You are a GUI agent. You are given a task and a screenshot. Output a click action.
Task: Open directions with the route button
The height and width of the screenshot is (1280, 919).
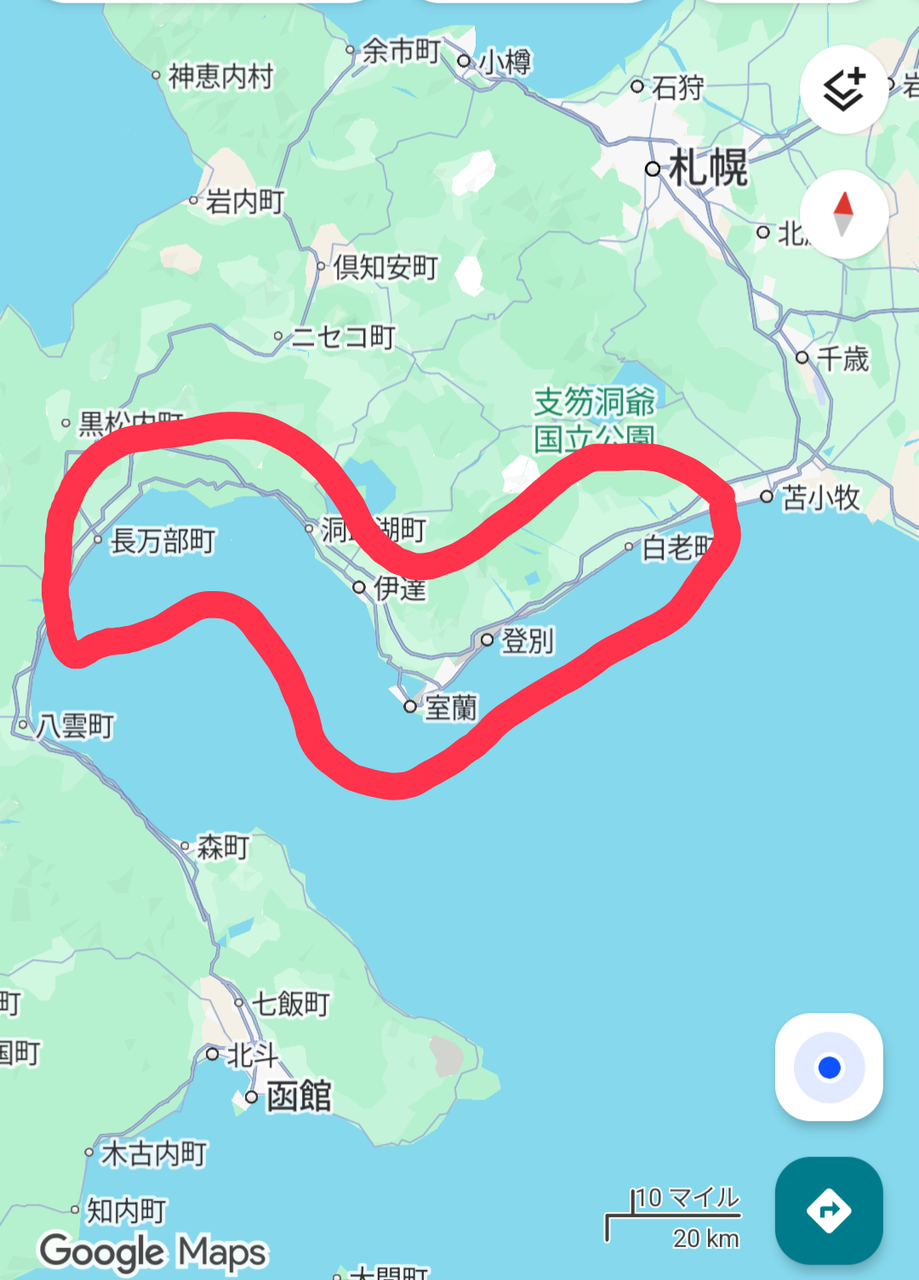pyautogui.click(x=829, y=1211)
